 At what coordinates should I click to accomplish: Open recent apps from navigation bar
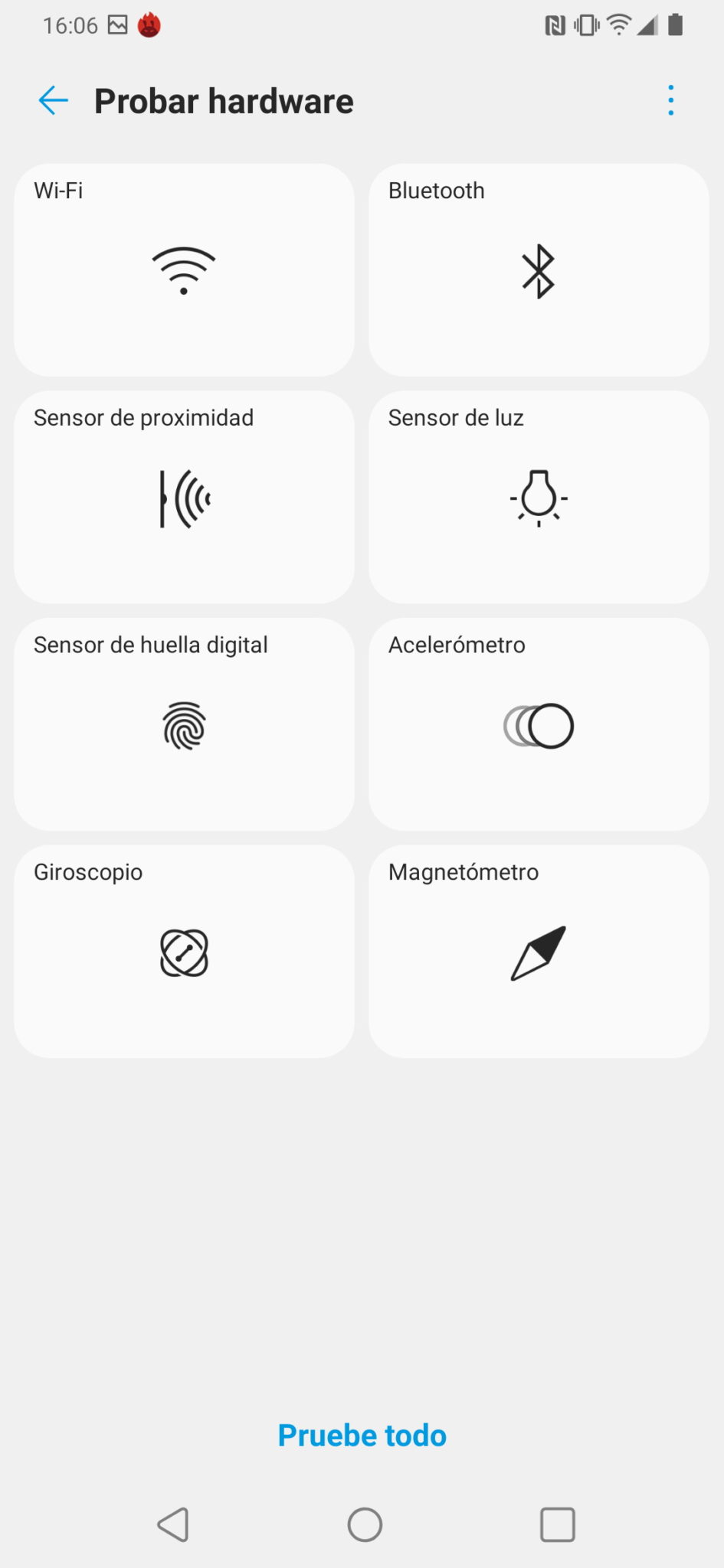[558, 1524]
